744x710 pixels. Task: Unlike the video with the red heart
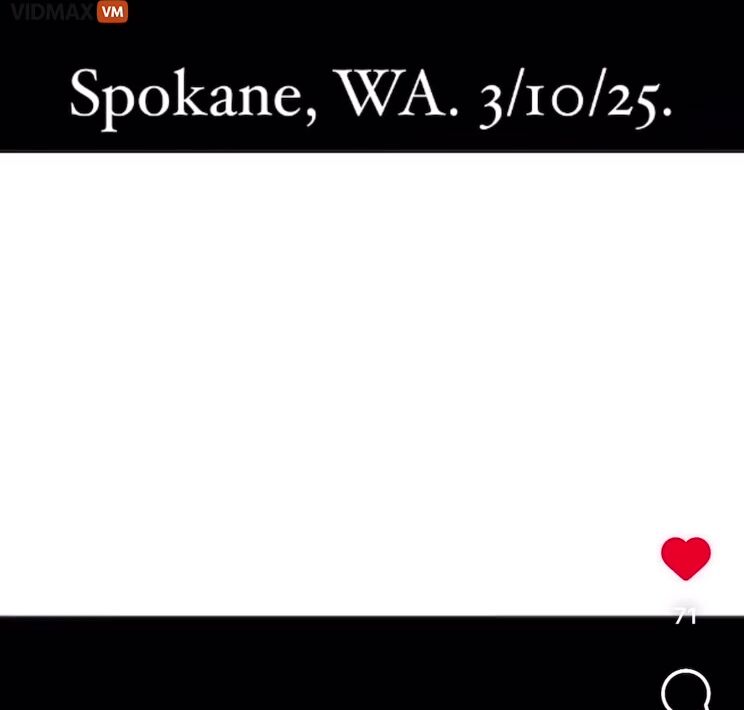click(x=685, y=558)
